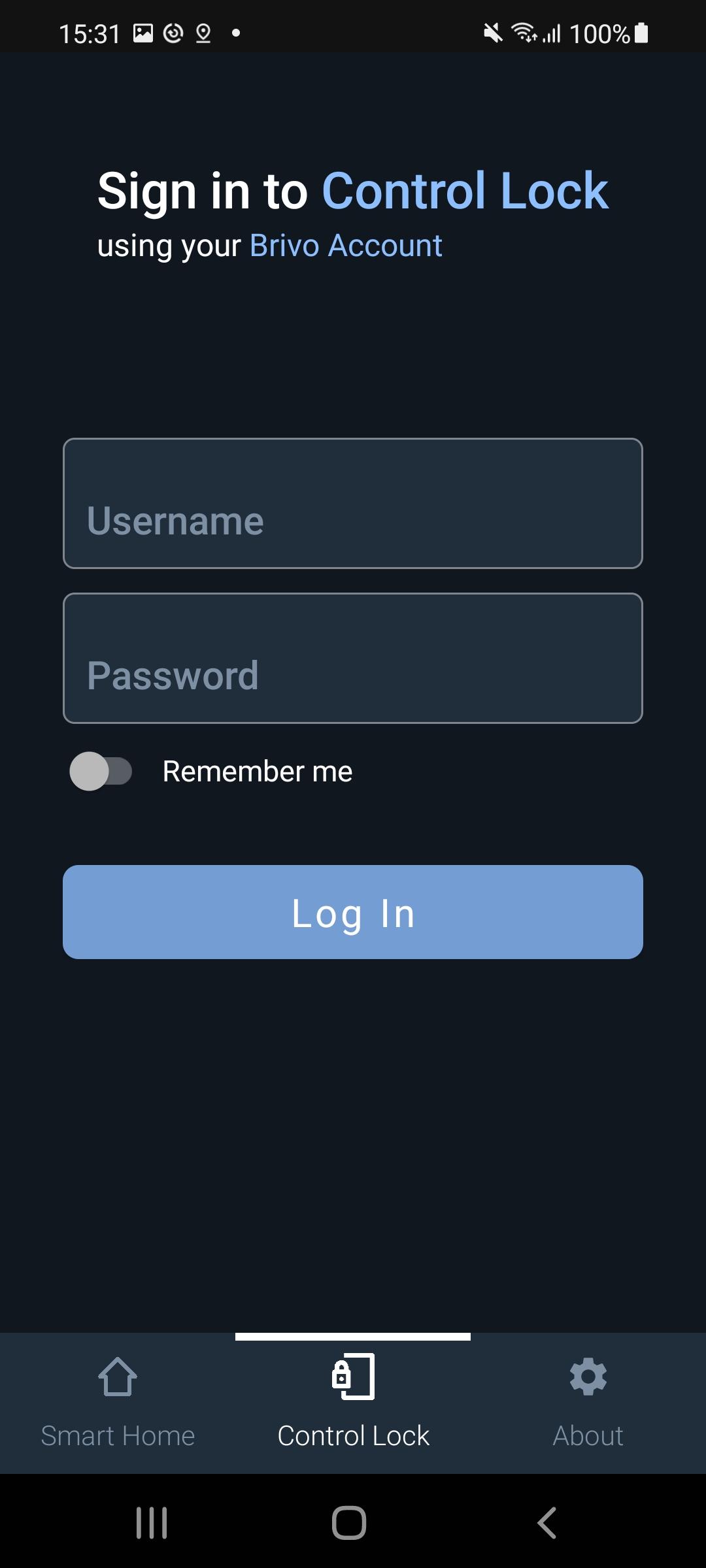Focus the Username field
Viewport: 706px width, 1568px height.
click(353, 503)
